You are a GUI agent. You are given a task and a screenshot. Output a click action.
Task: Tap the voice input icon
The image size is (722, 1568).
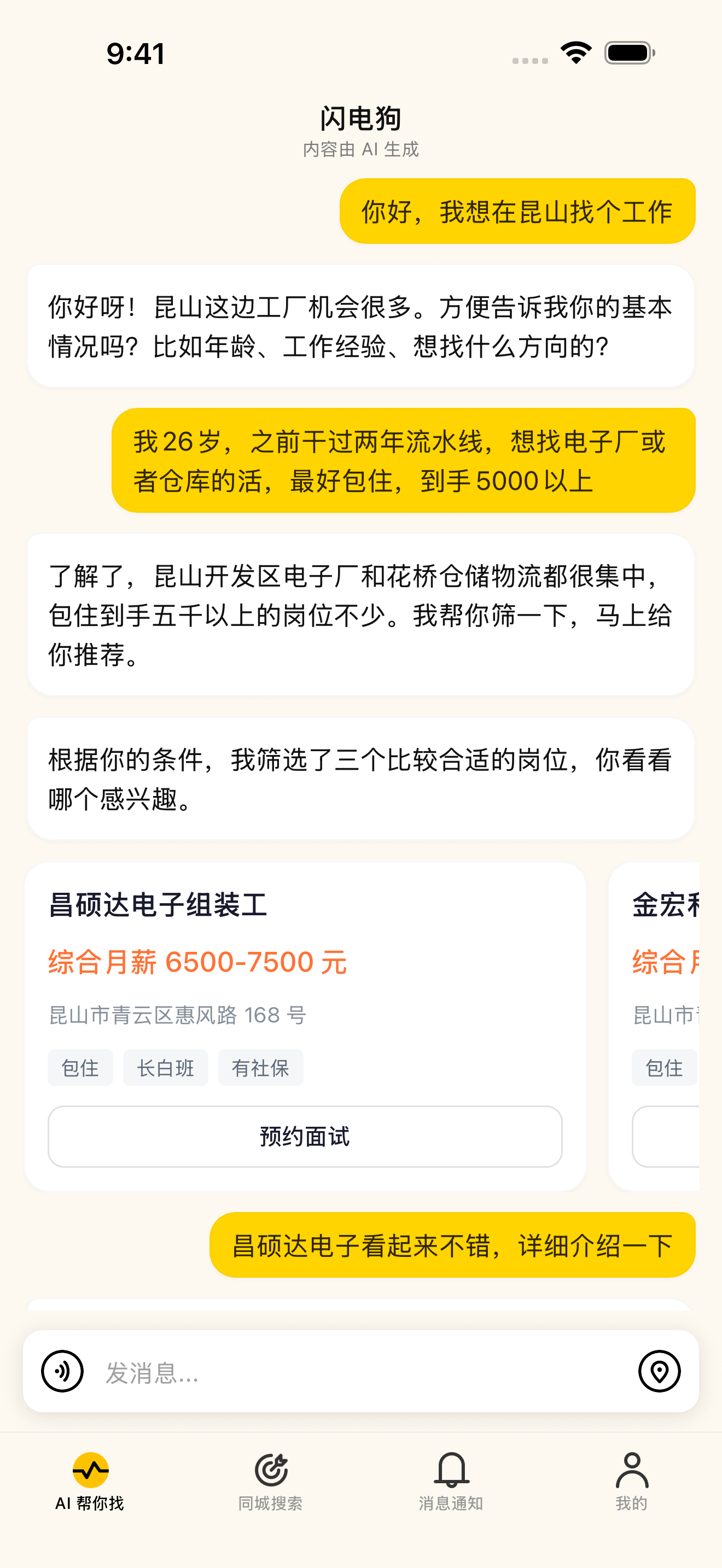(x=62, y=1371)
